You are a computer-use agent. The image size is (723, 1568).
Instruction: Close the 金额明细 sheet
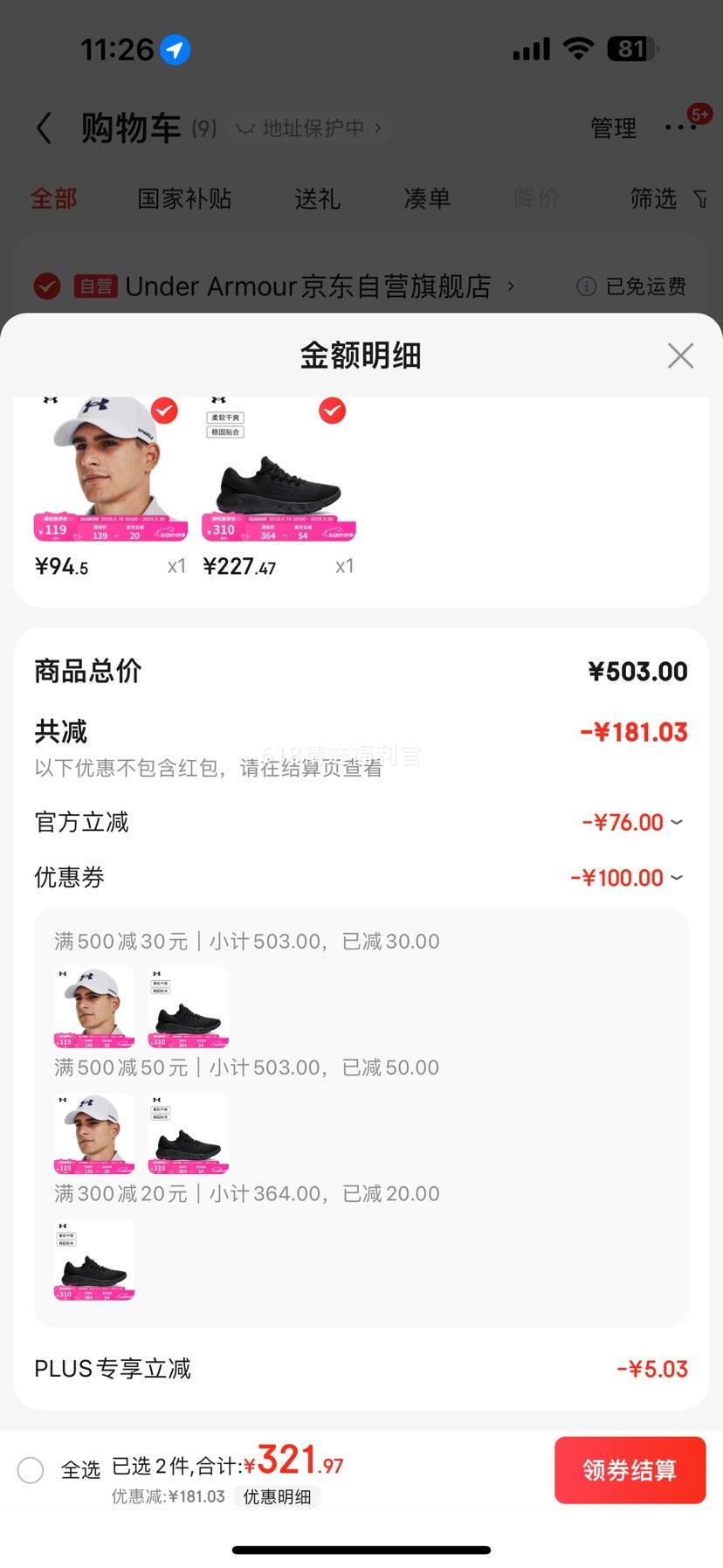(680, 356)
